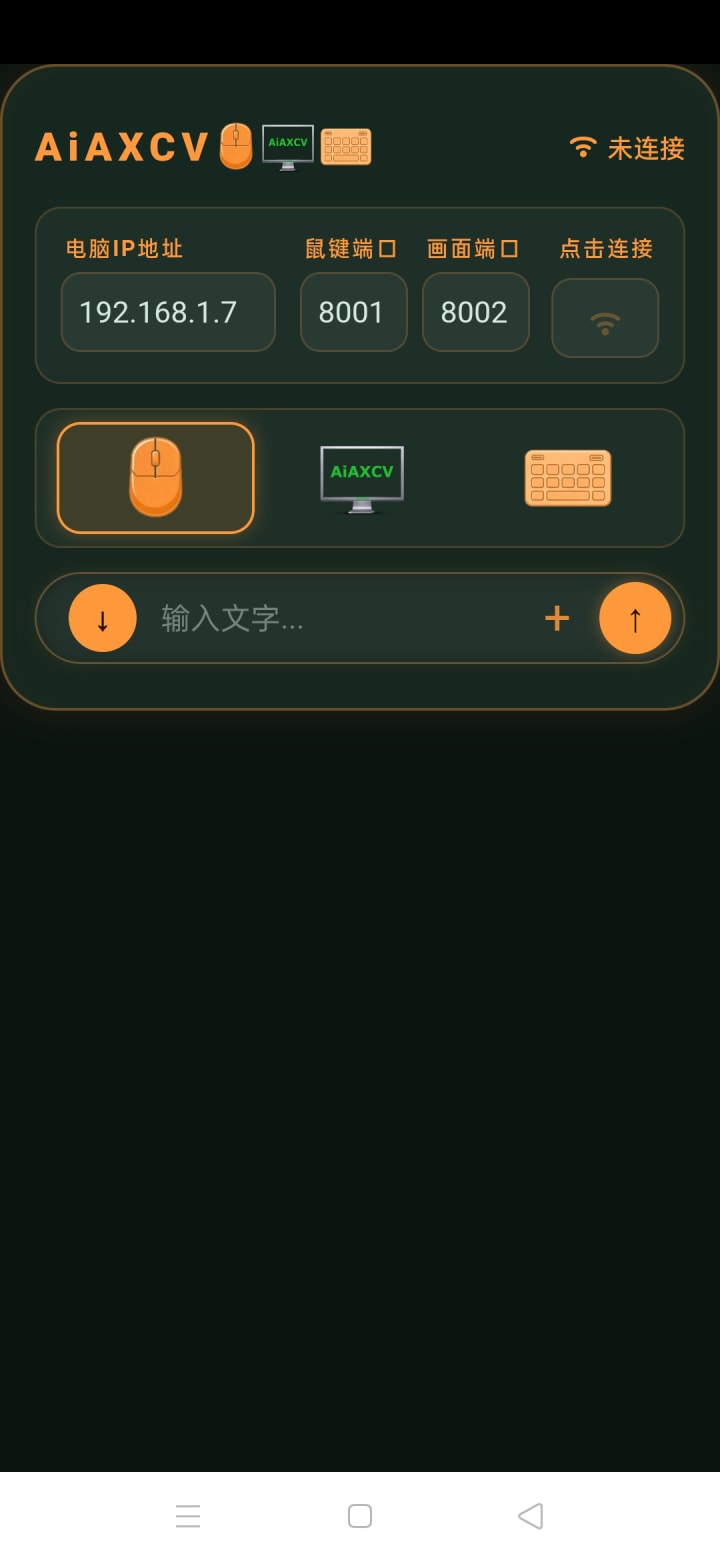Select the mouse mode tab
This screenshot has width=720, height=1560.
(x=156, y=478)
